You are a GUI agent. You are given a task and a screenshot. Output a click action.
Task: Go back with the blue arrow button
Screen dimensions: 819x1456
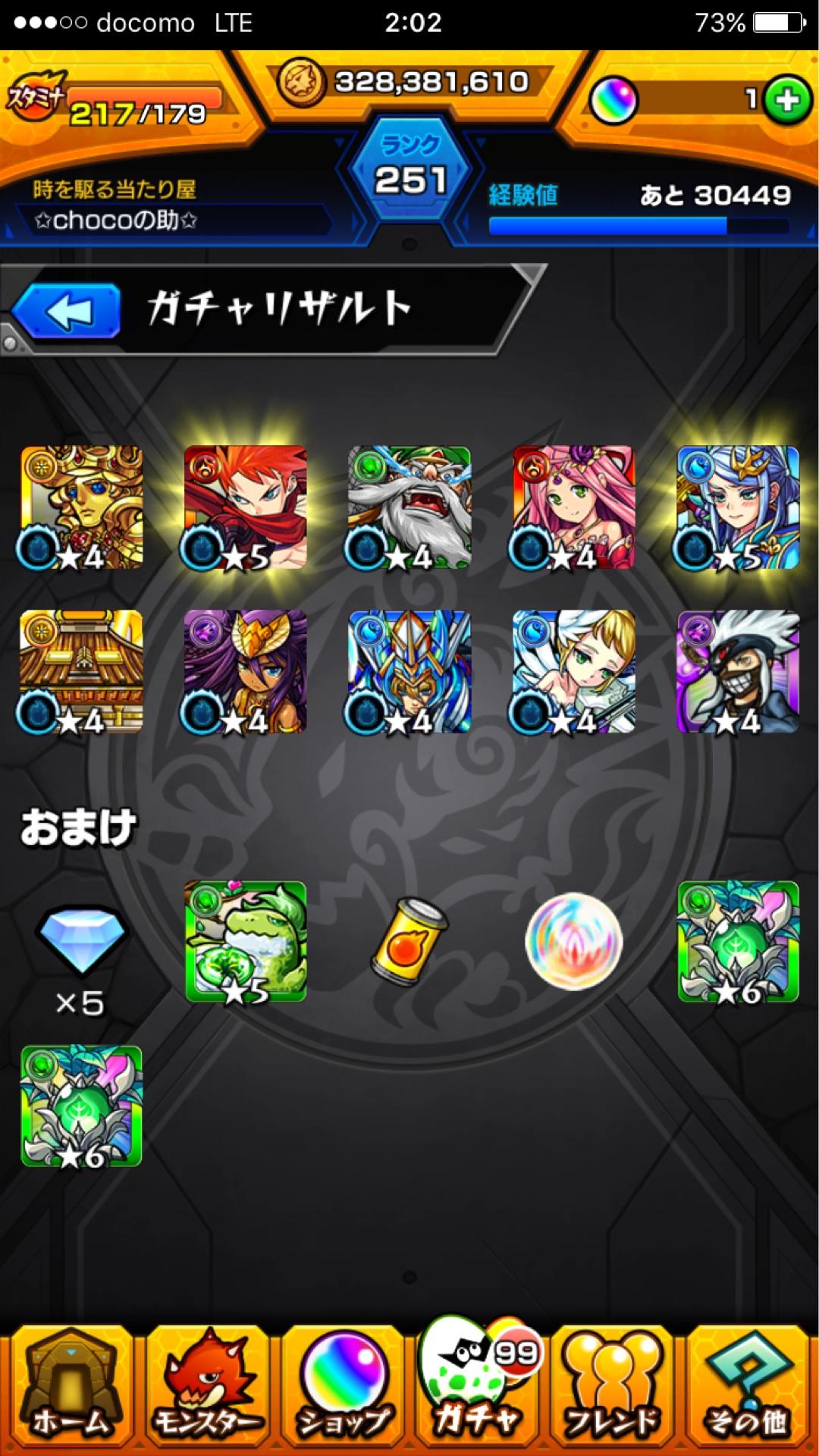(67, 311)
